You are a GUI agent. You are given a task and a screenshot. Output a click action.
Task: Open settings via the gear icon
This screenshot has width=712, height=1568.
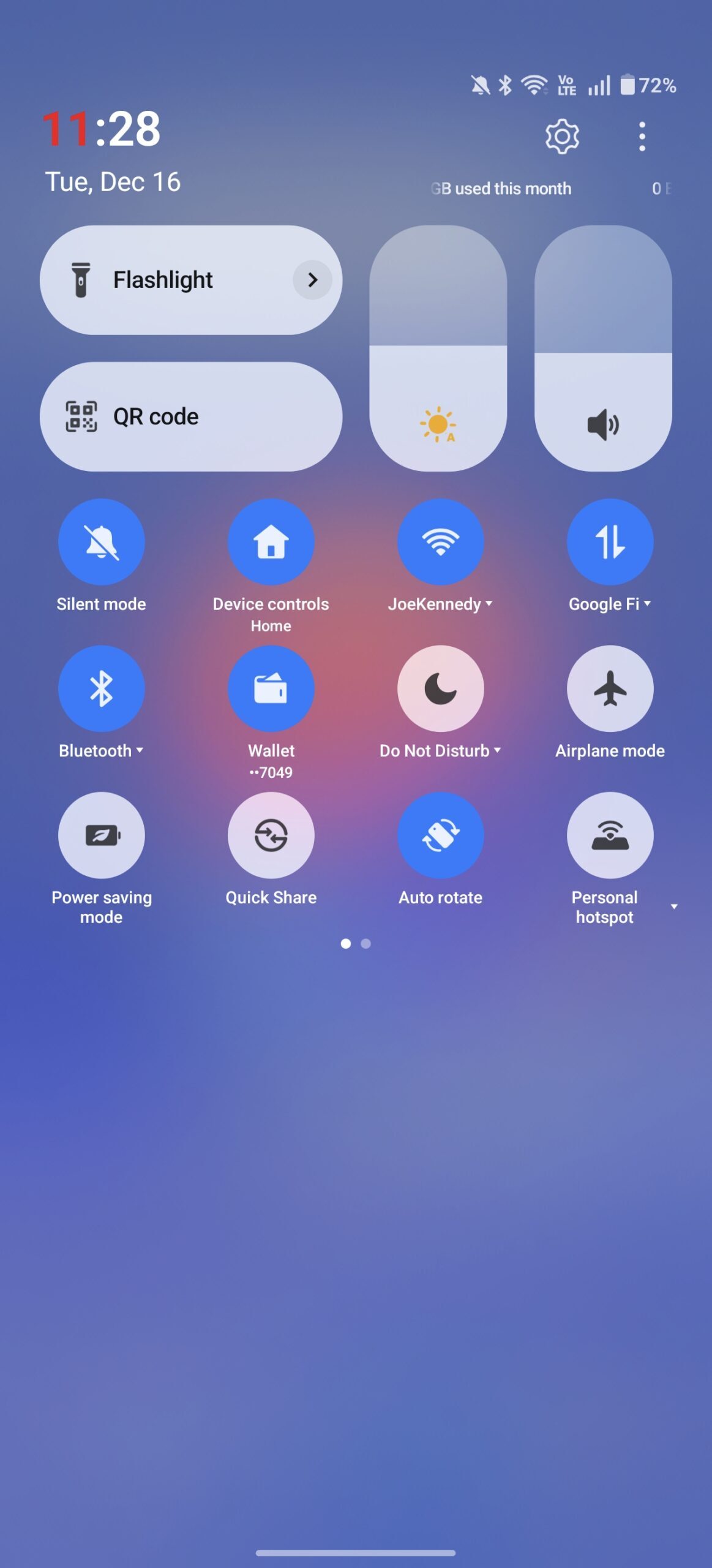pyautogui.click(x=562, y=136)
